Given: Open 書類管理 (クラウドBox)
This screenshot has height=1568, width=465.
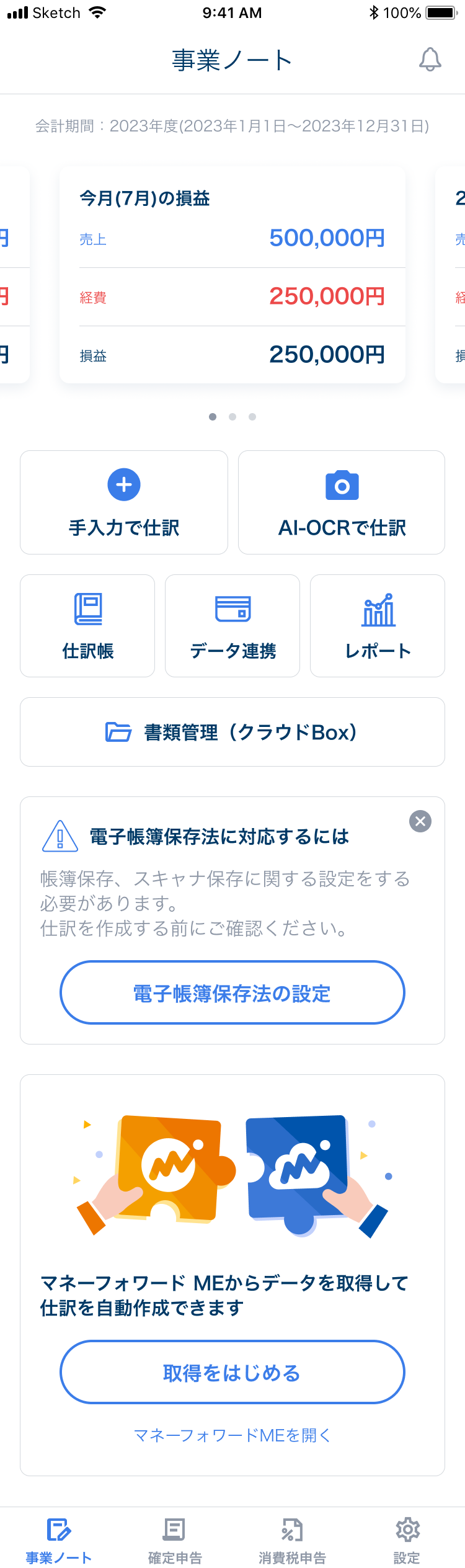Looking at the screenshot, I should (232, 732).
